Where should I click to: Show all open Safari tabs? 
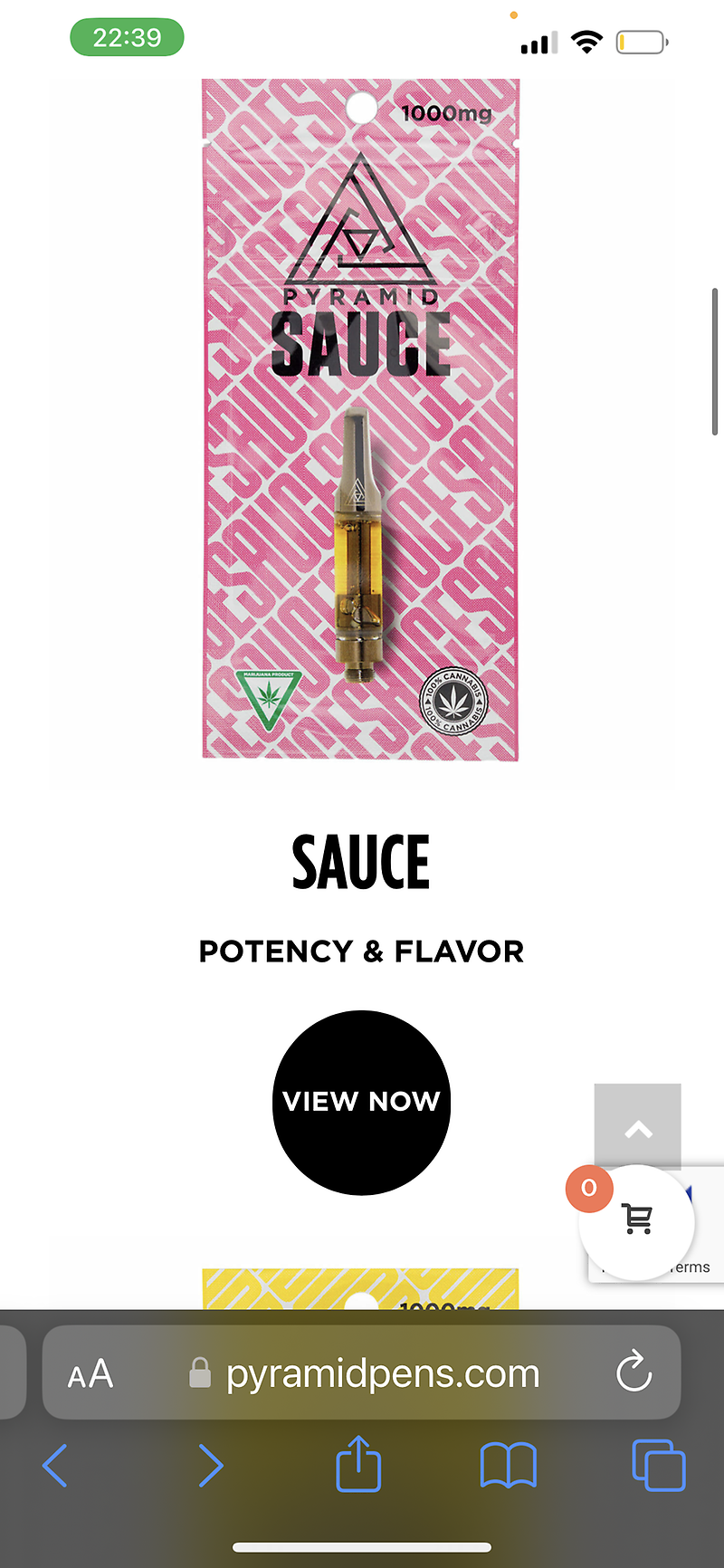(658, 1465)
